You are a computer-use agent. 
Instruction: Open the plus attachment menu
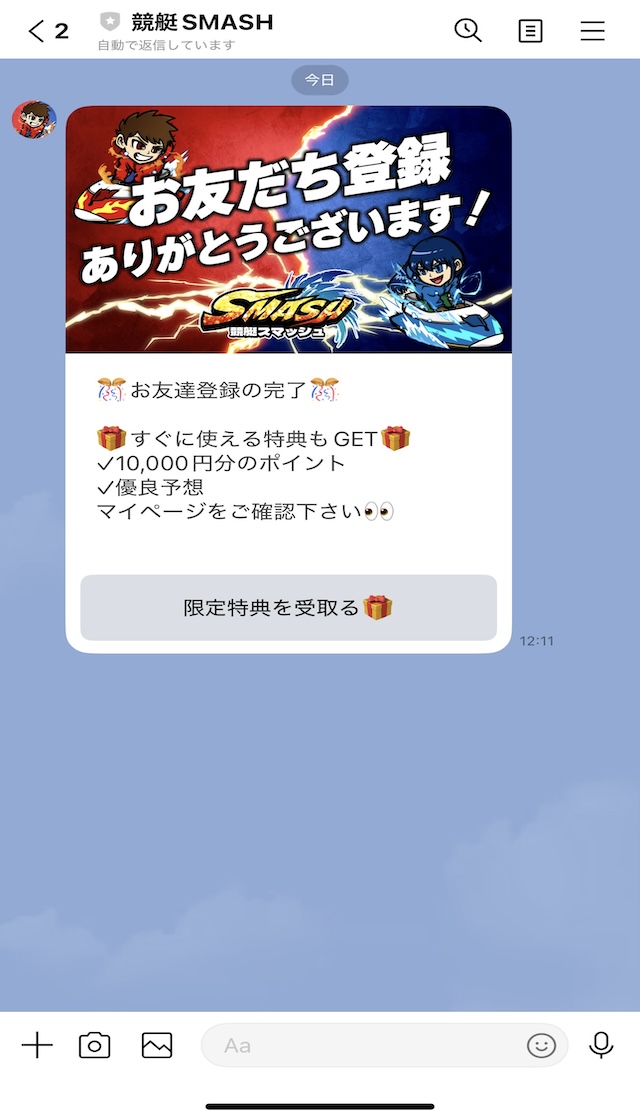pyautogui.click(x=37, y=1046)
